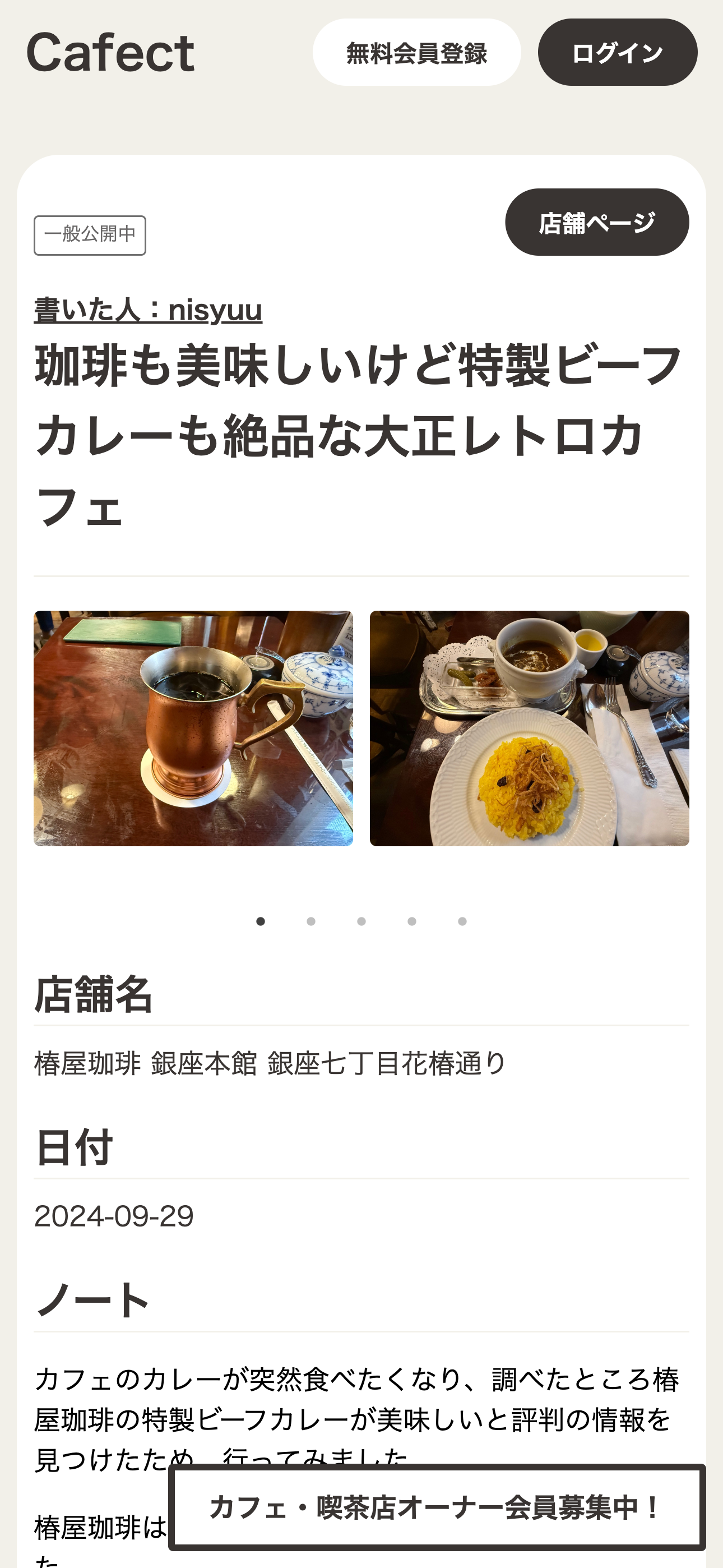
Task: Open the カフェ・喫茶店オーナー会員募集中！ banner
Action: 437,1507
